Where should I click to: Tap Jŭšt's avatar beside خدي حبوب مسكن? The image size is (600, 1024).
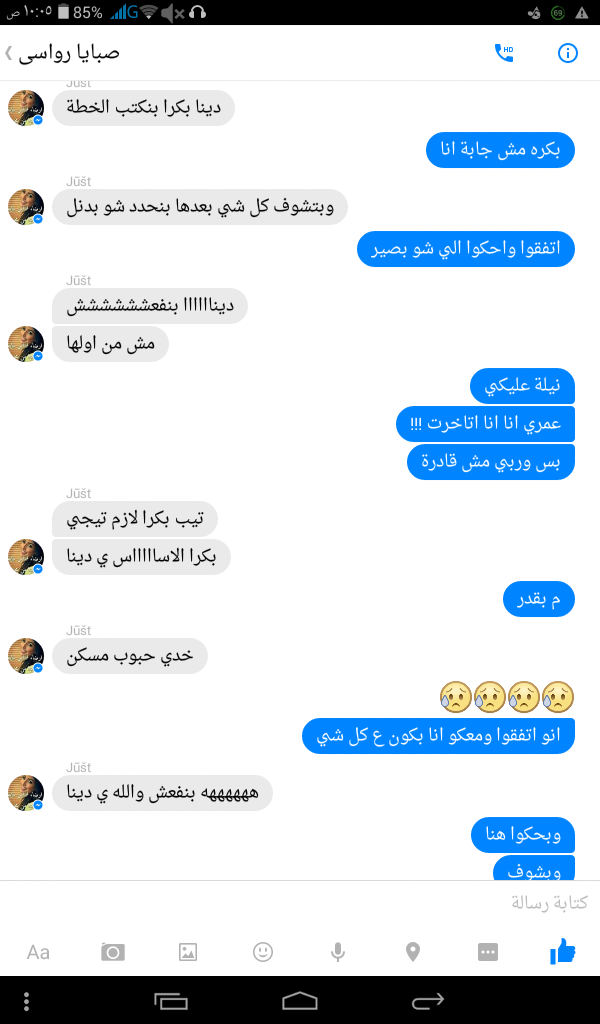(x=26, y=656)
